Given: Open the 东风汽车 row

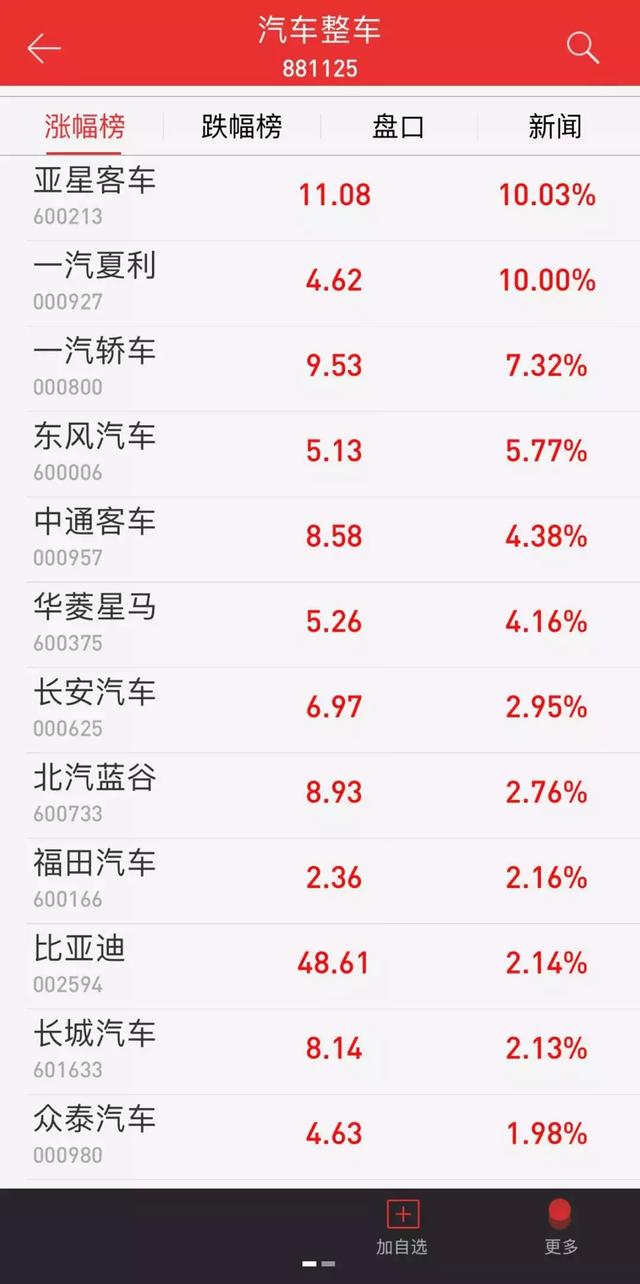Looking at the screenshot, I should coord(320,453).
